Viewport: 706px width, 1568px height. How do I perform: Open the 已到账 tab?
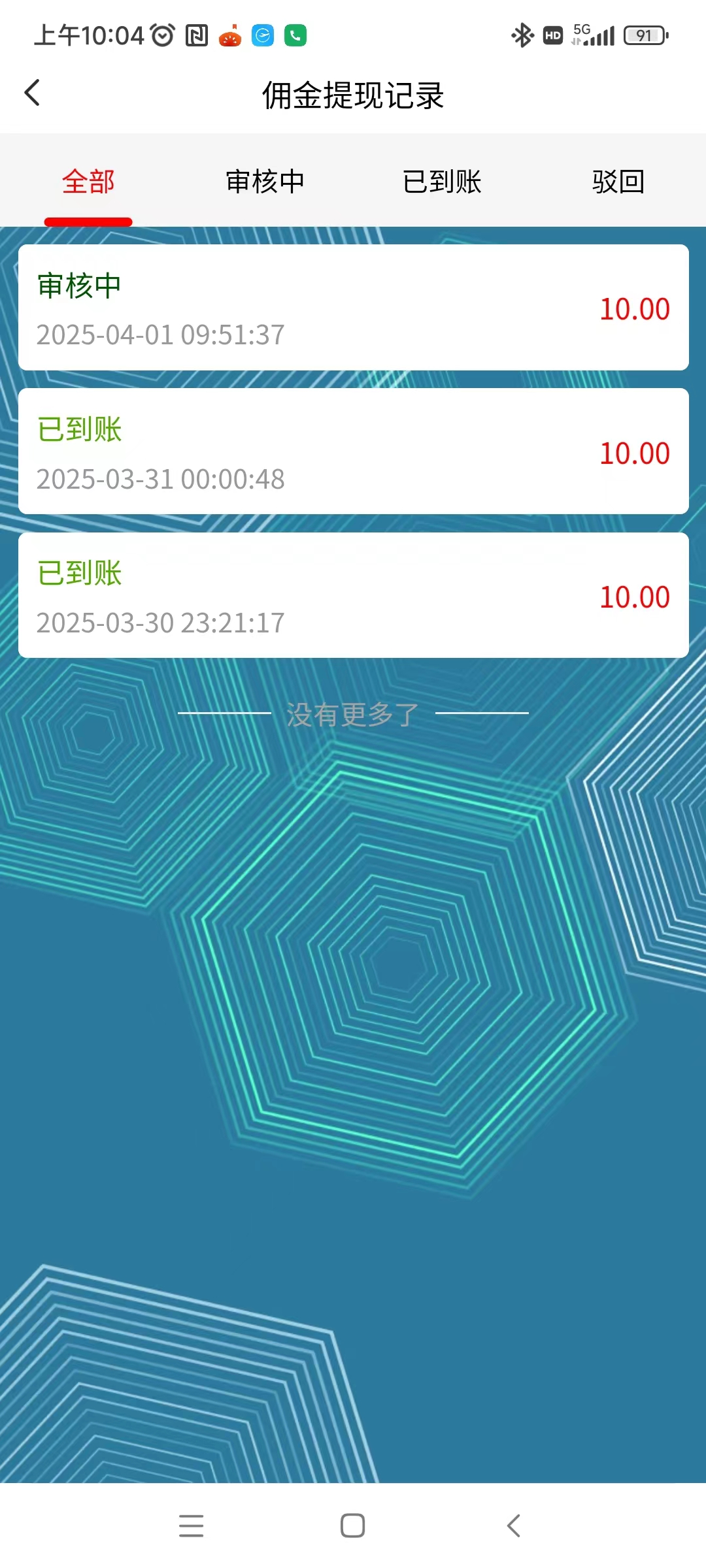click(x=441, y=182)
